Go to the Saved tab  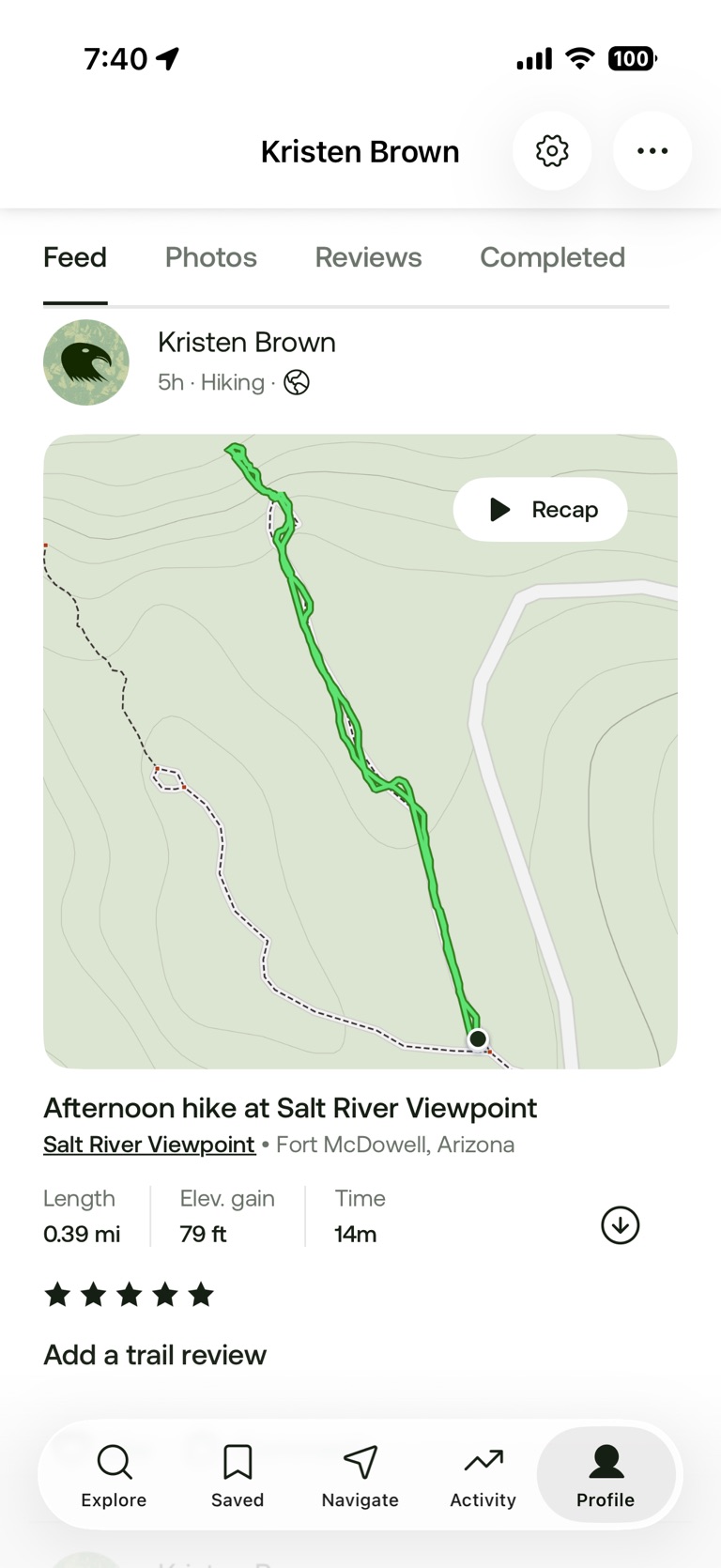click(x=238, y=1476)
